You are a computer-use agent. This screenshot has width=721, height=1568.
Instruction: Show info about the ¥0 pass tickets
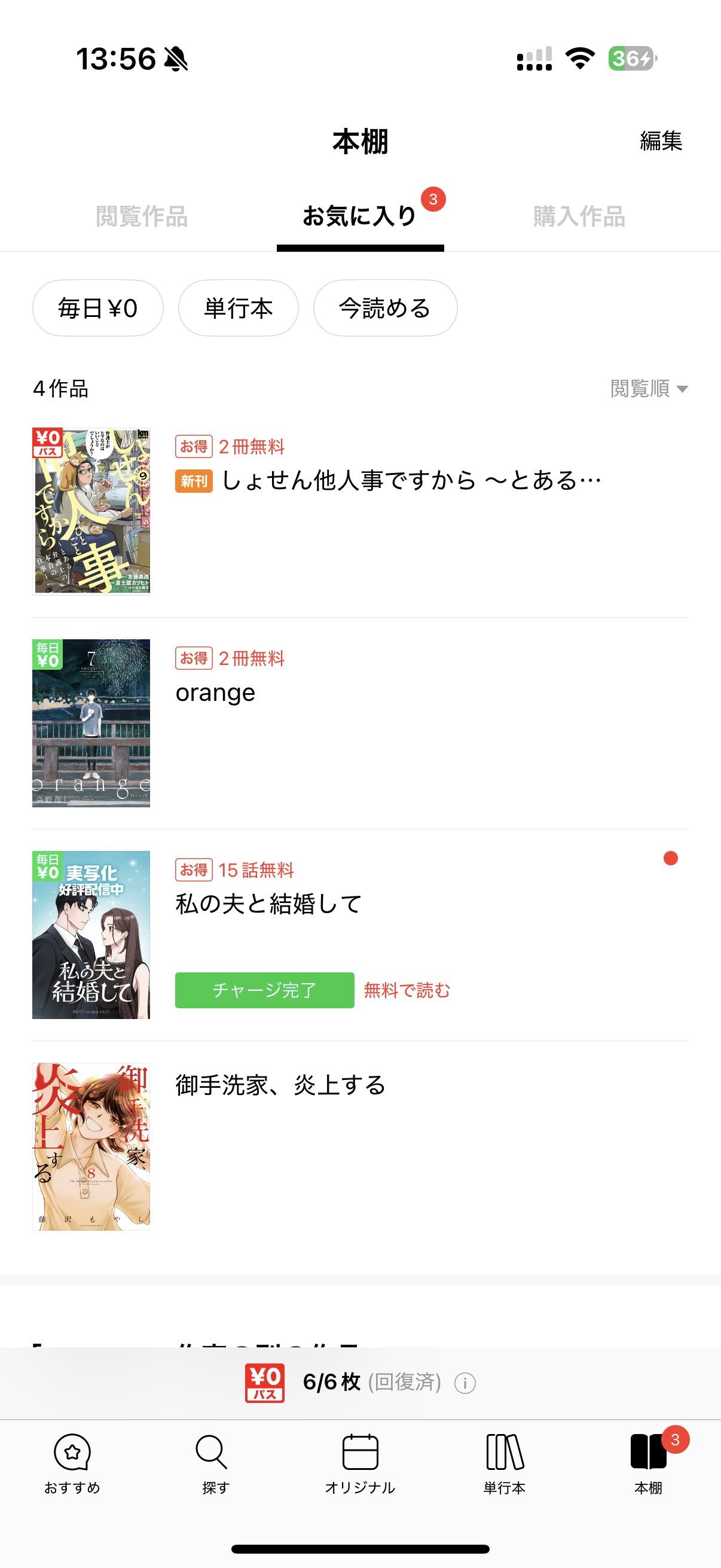pos(465,1383)
